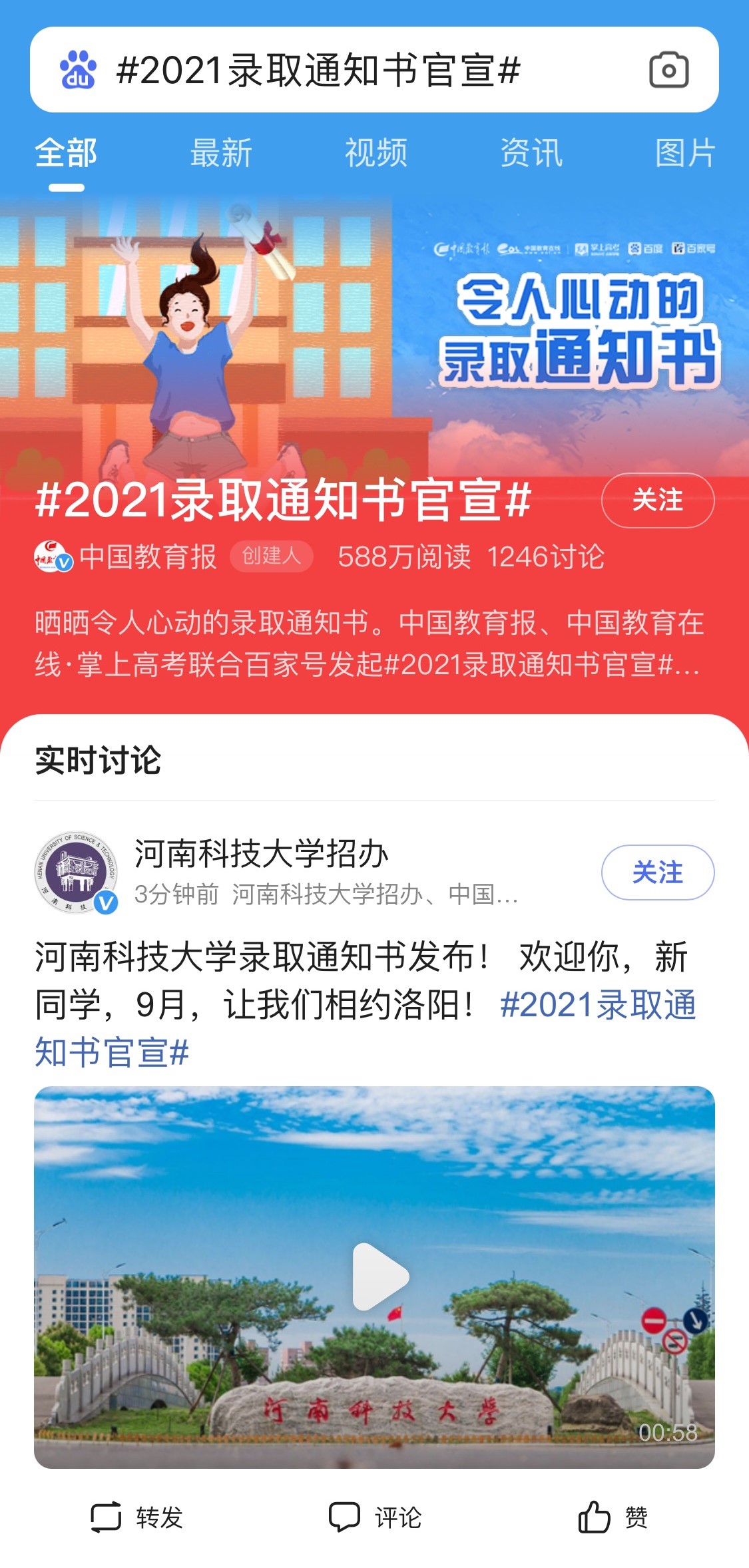Switch to the 最新 tab

(x=221, y=153)
